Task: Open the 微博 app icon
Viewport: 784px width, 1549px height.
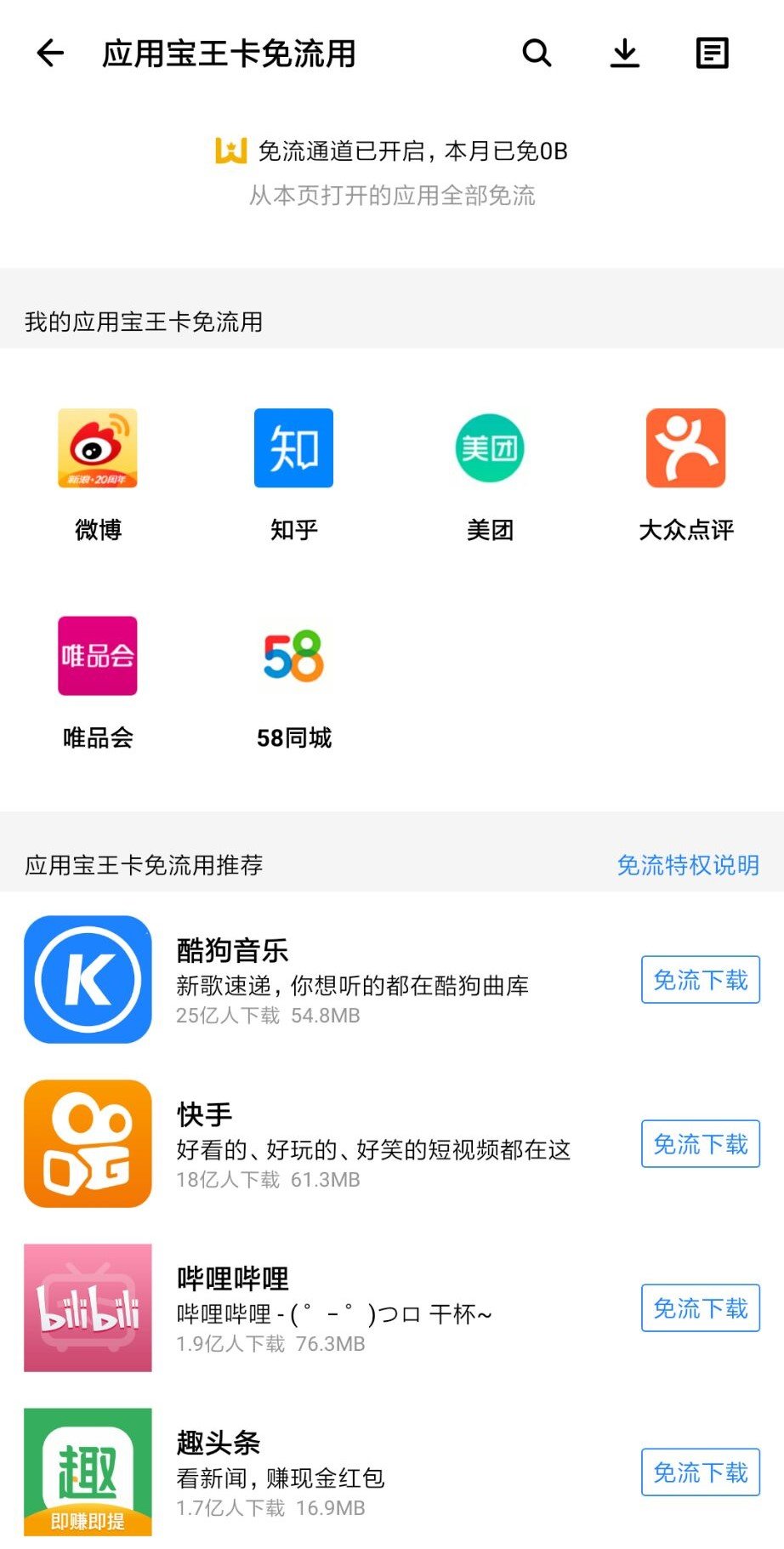Action: click(x=97, y=449)
